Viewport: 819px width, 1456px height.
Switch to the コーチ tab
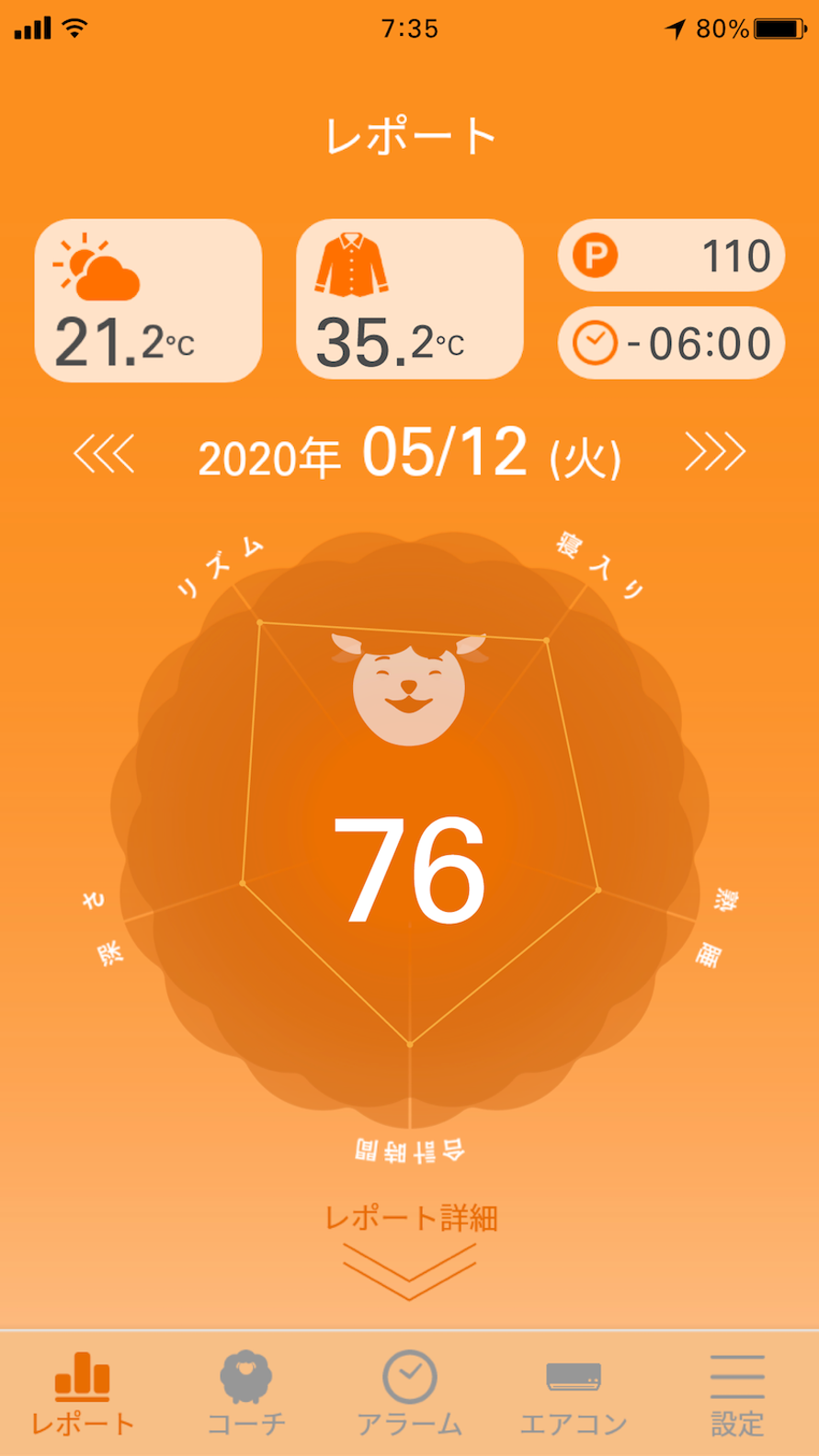click(x=246, y=1393)
